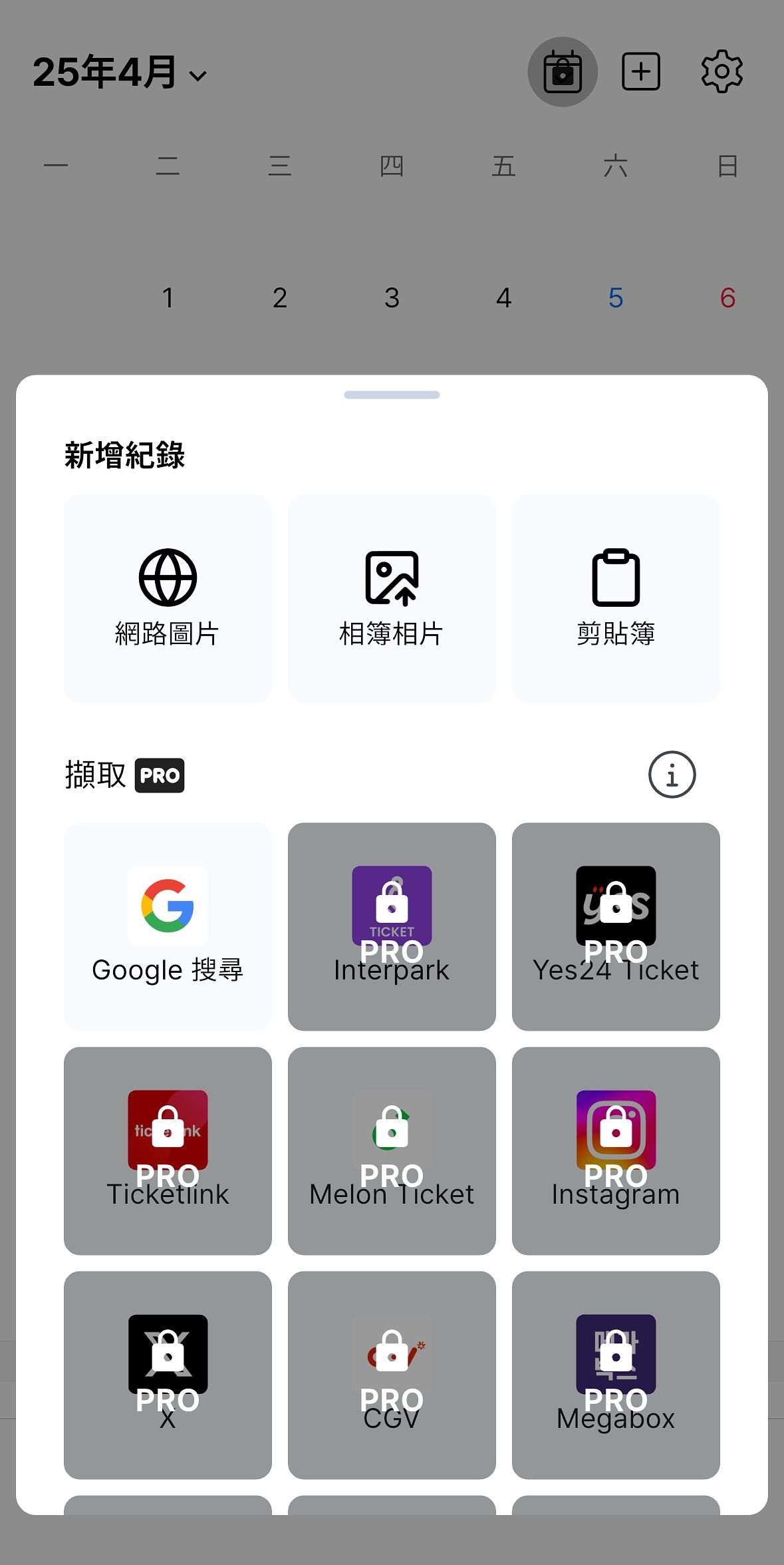Select 網路圖片 to add web image
This screenshot has height=1565, width=784.
168,598
